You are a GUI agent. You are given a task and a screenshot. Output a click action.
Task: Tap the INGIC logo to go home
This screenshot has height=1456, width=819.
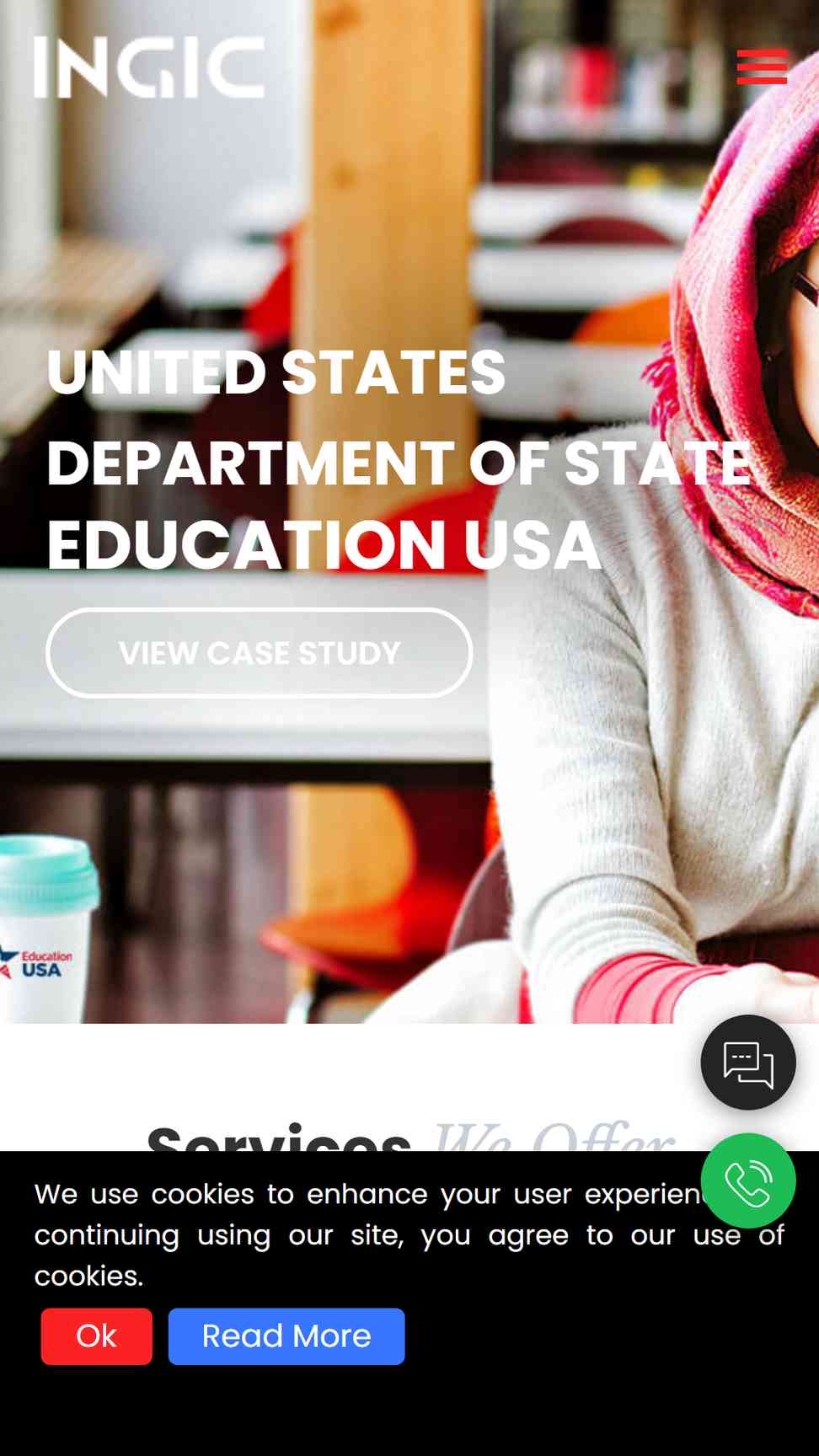tap(149, 67)
